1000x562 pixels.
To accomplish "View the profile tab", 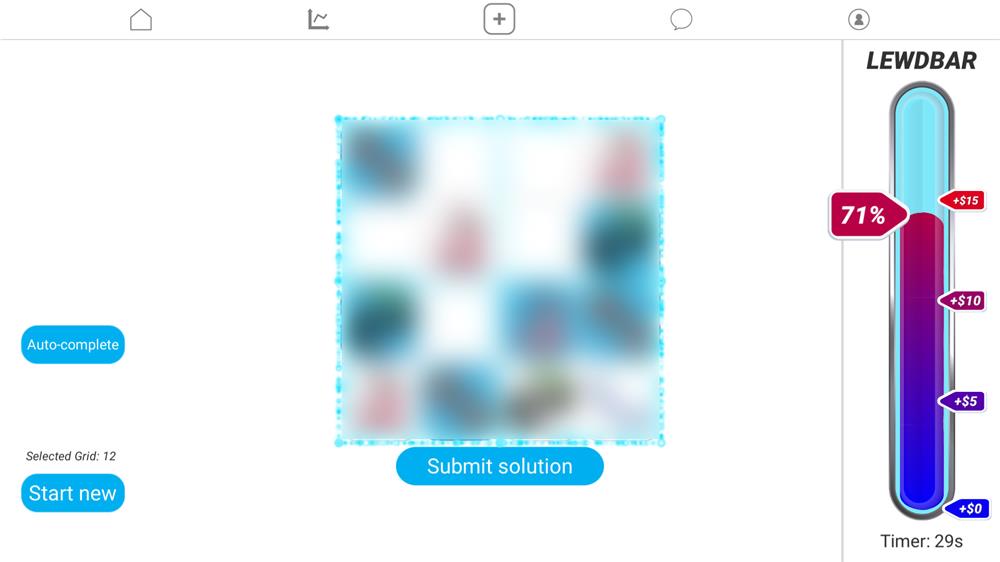I will click(x=858, y=20).
